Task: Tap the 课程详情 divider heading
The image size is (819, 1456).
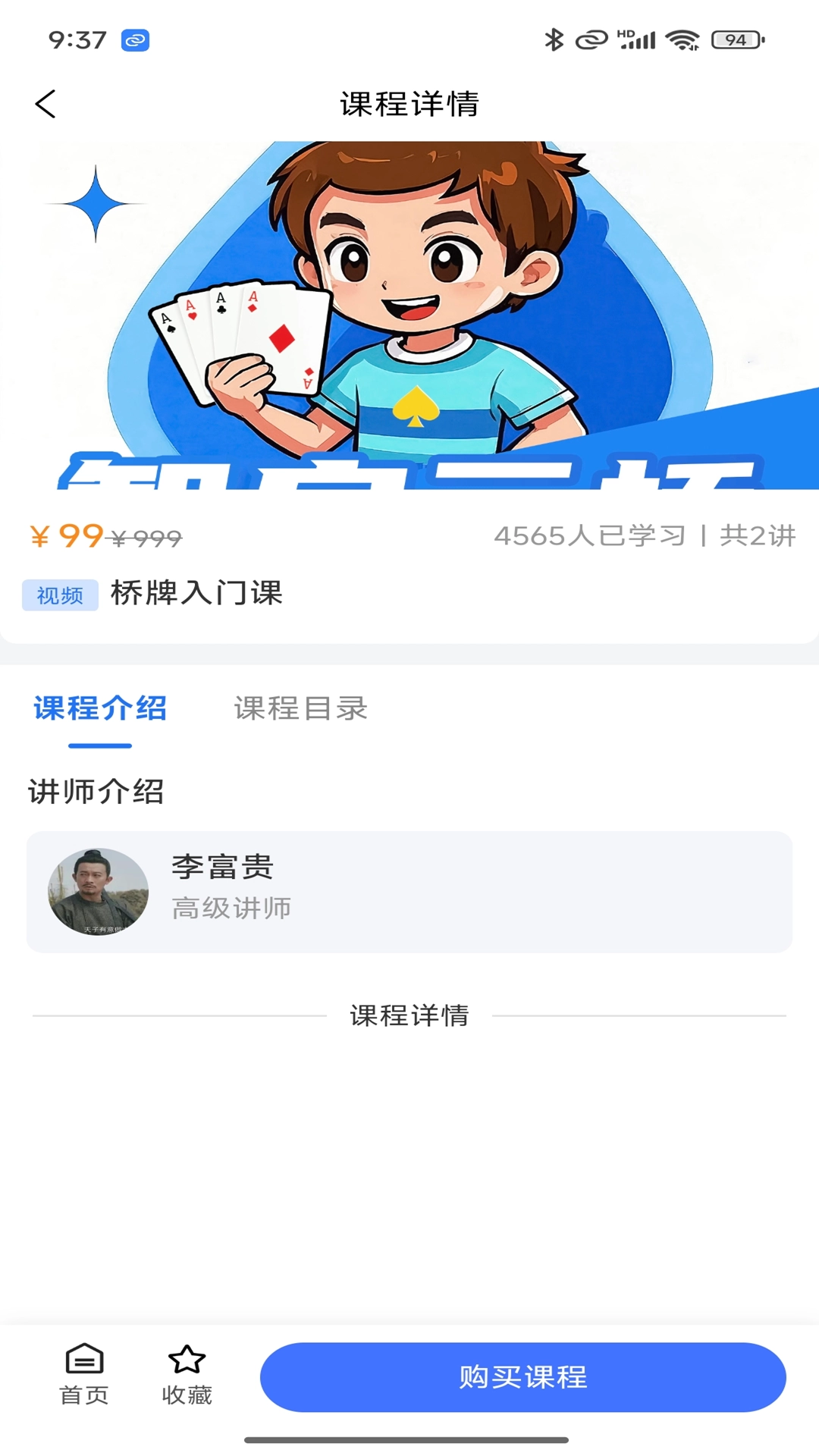Action: click(409, 1016)
